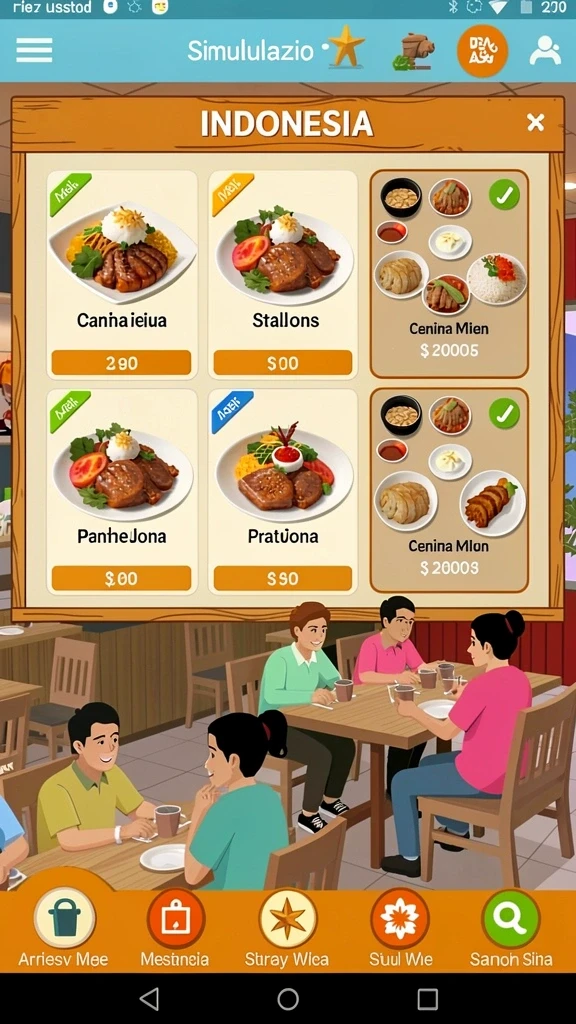Open the Sanon Sina search tab
576x1024 pixels.
coord(511,927)
